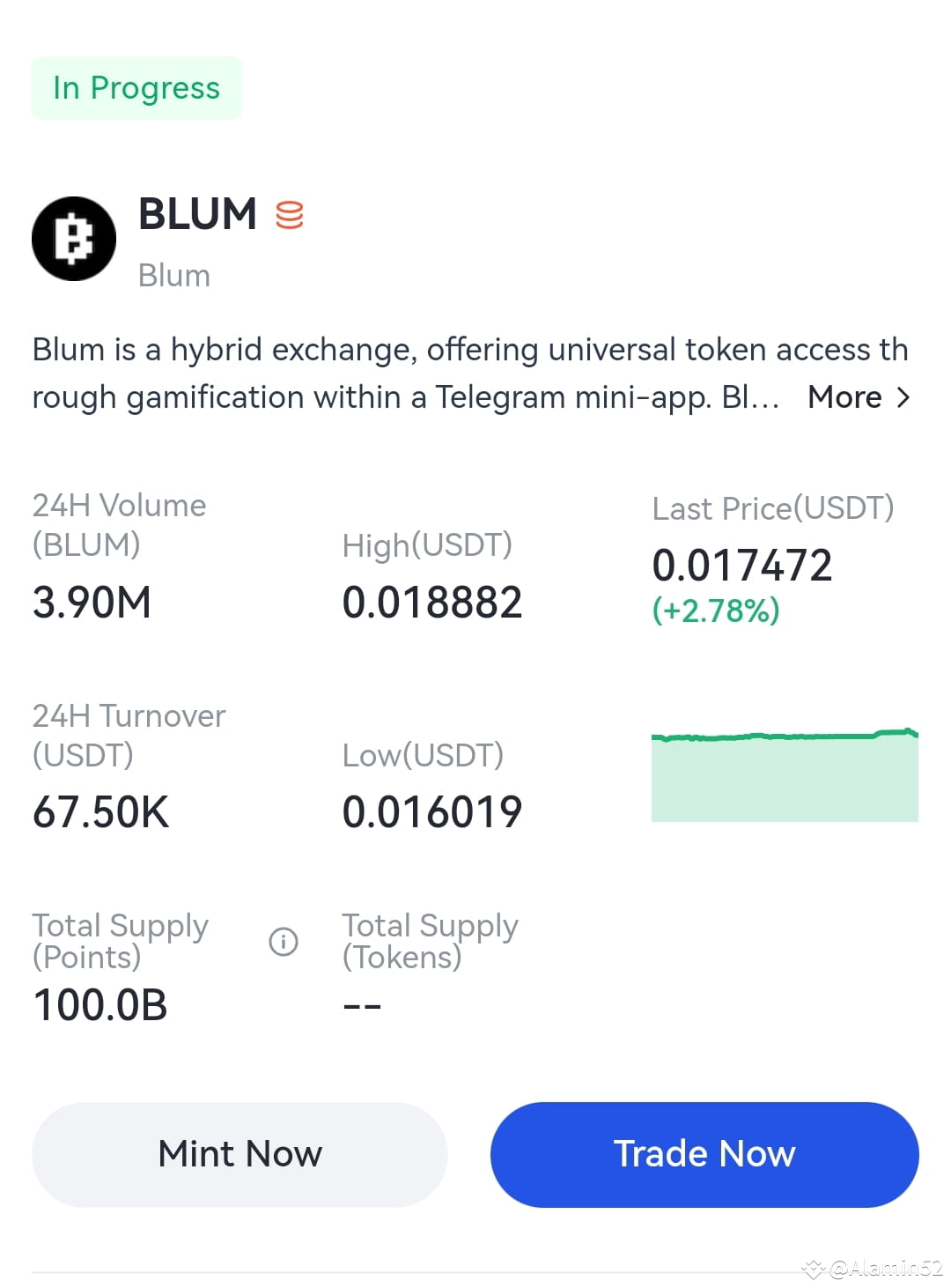This screenshot has width=951, height=1288.
Task: Expand the description with More
Action: (x=844, y=397)
